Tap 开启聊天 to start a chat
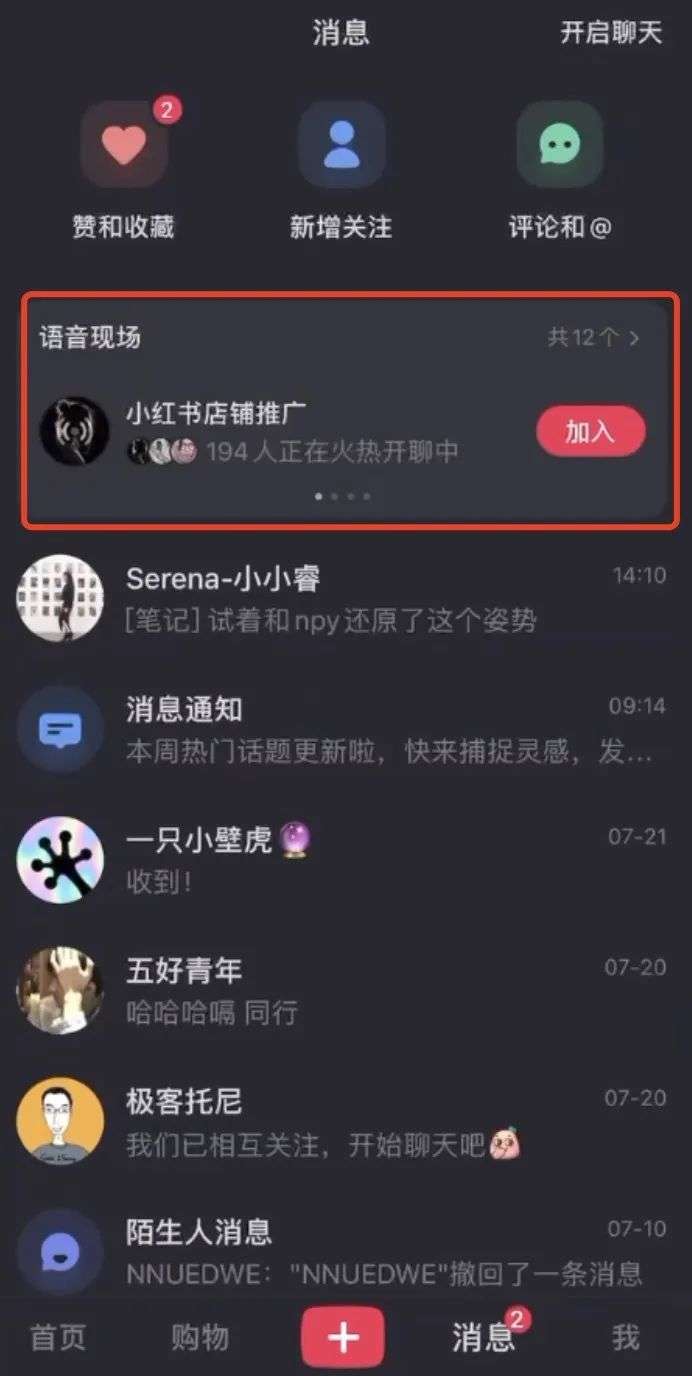 [610, 32]
